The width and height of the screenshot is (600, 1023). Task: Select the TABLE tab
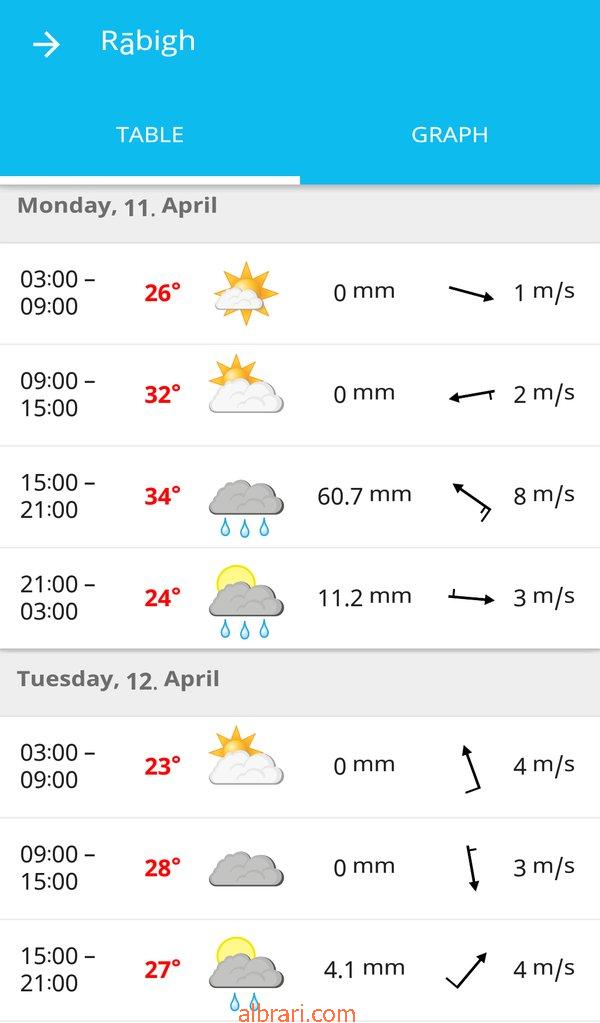pyautogui.click(x=150, y=135)
